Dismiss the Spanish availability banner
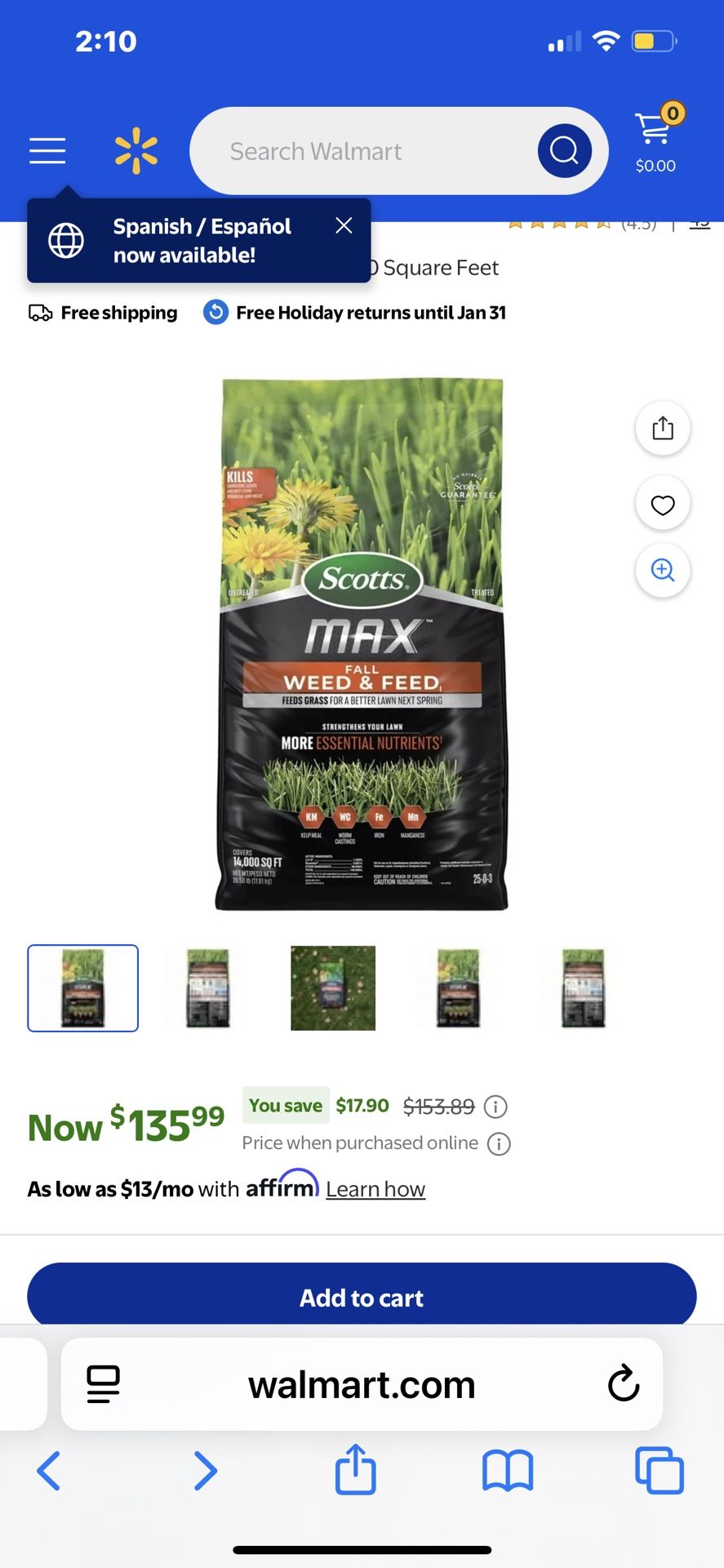The image size is (724, 1568). tap(343, 225)
